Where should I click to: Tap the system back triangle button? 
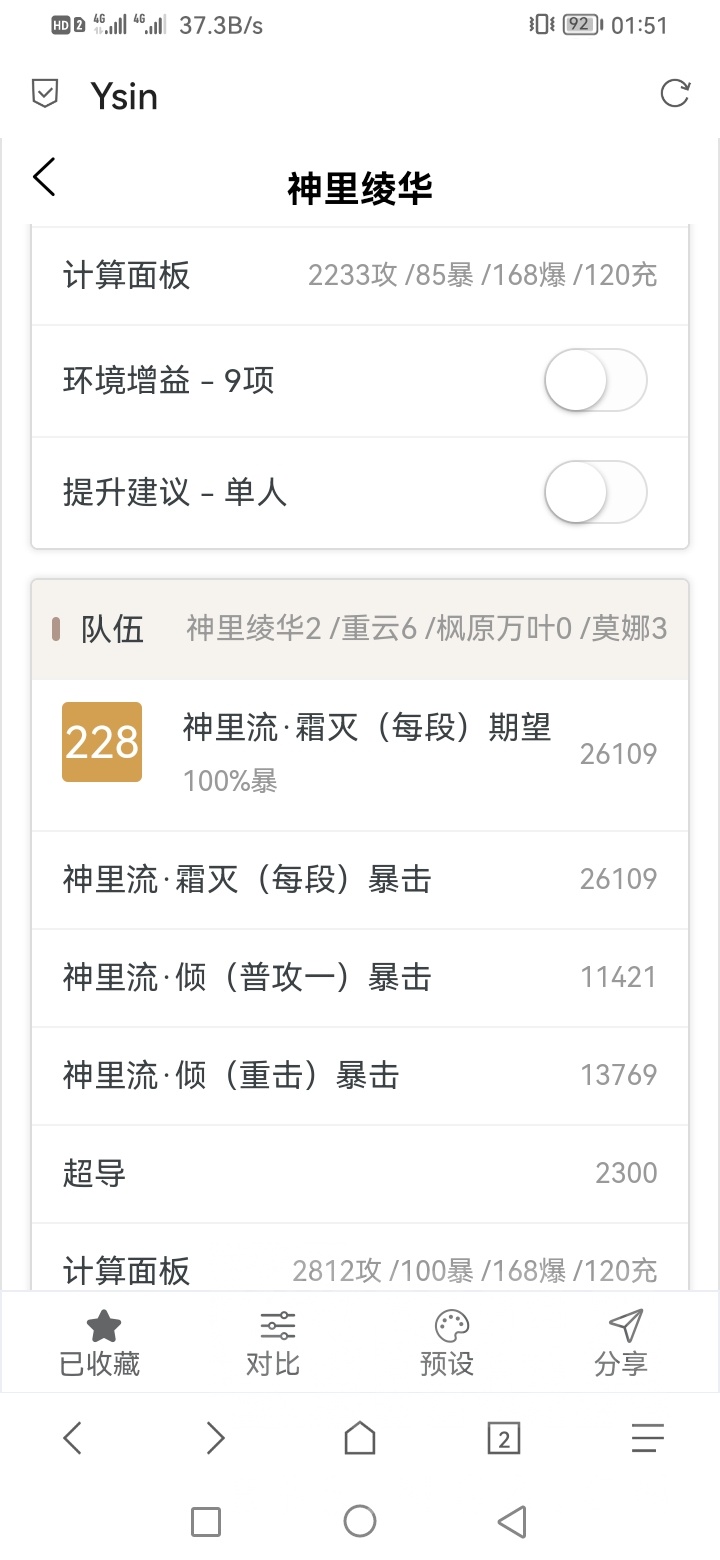coord(512,1521)
